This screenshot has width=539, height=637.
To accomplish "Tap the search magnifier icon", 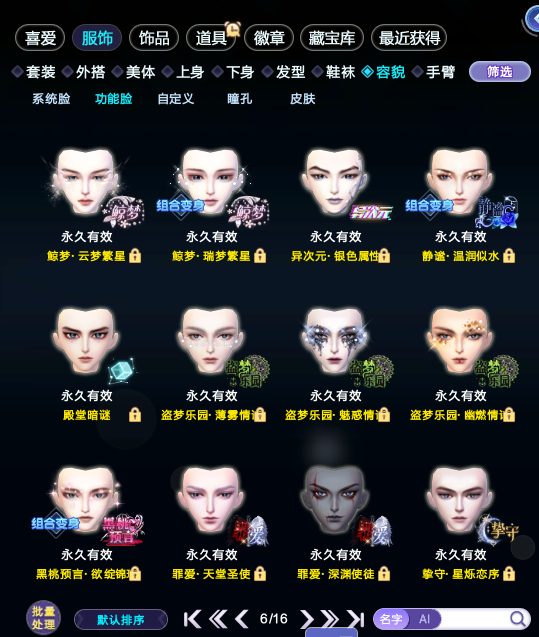I will click(x=517, y=619).
